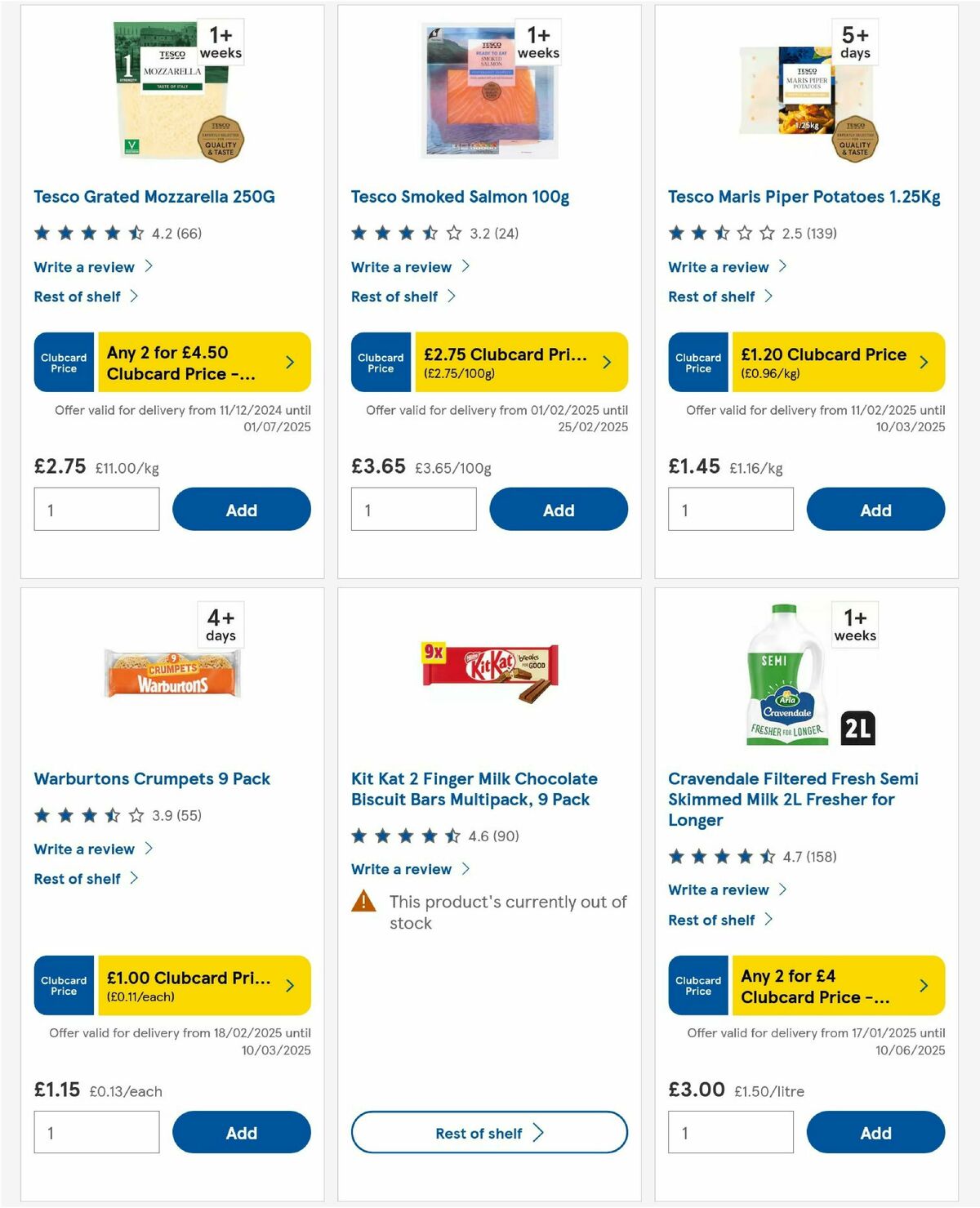Expand the £1.20 Clubcard Price offer details
Image resolution: width=980 pixels, height=1208 pixels.
[x=924, y=362]
